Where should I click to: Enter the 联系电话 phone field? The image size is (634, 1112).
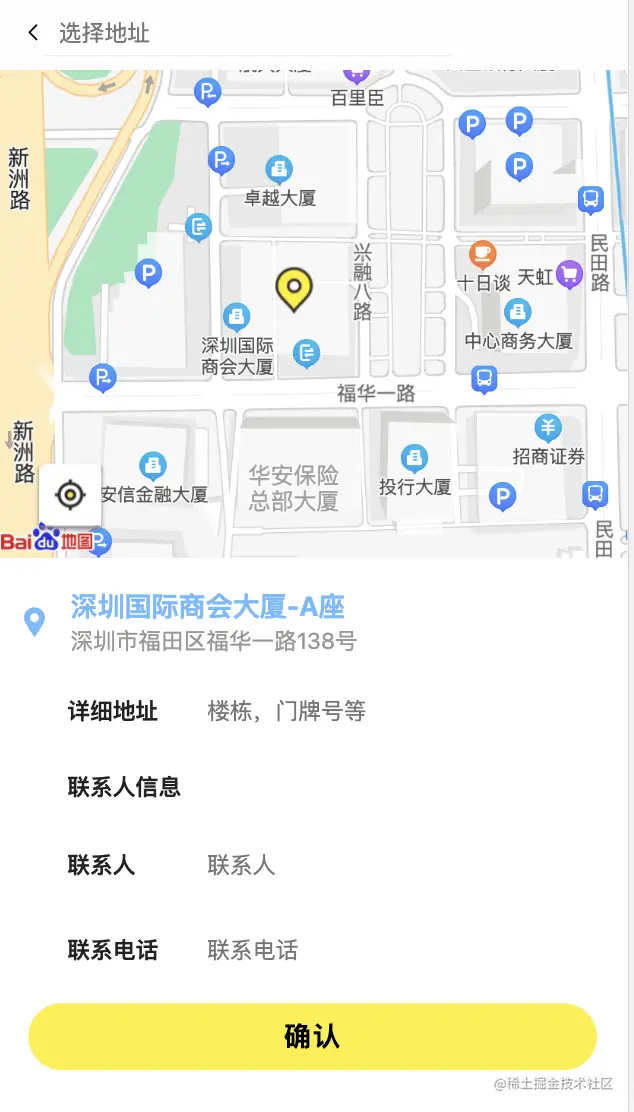pos(390,950)
